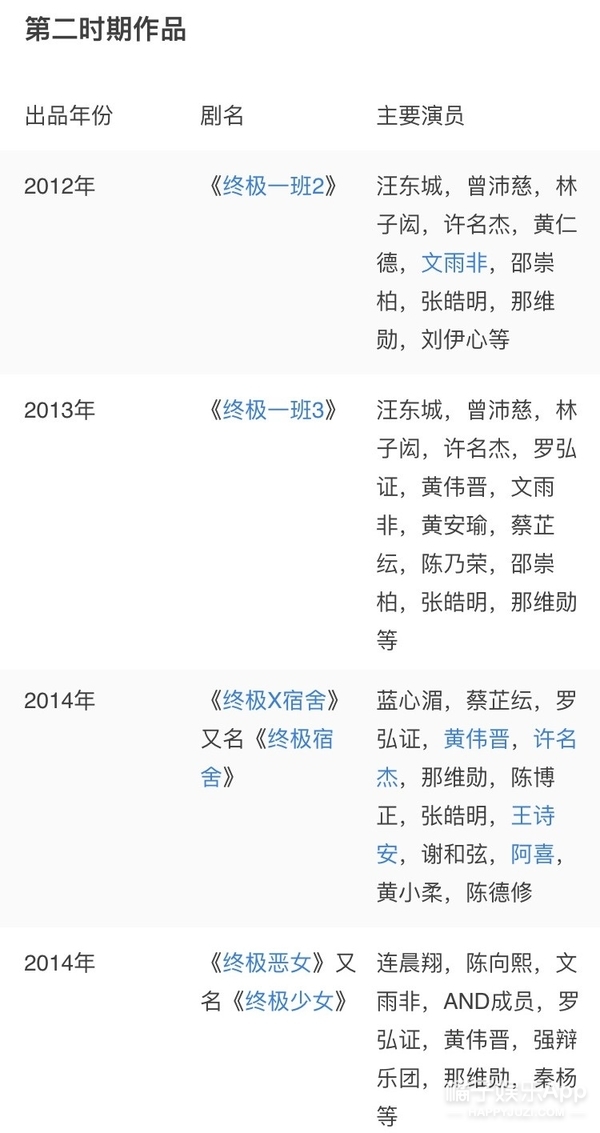Open the 终极恶女 drama link

267,964
